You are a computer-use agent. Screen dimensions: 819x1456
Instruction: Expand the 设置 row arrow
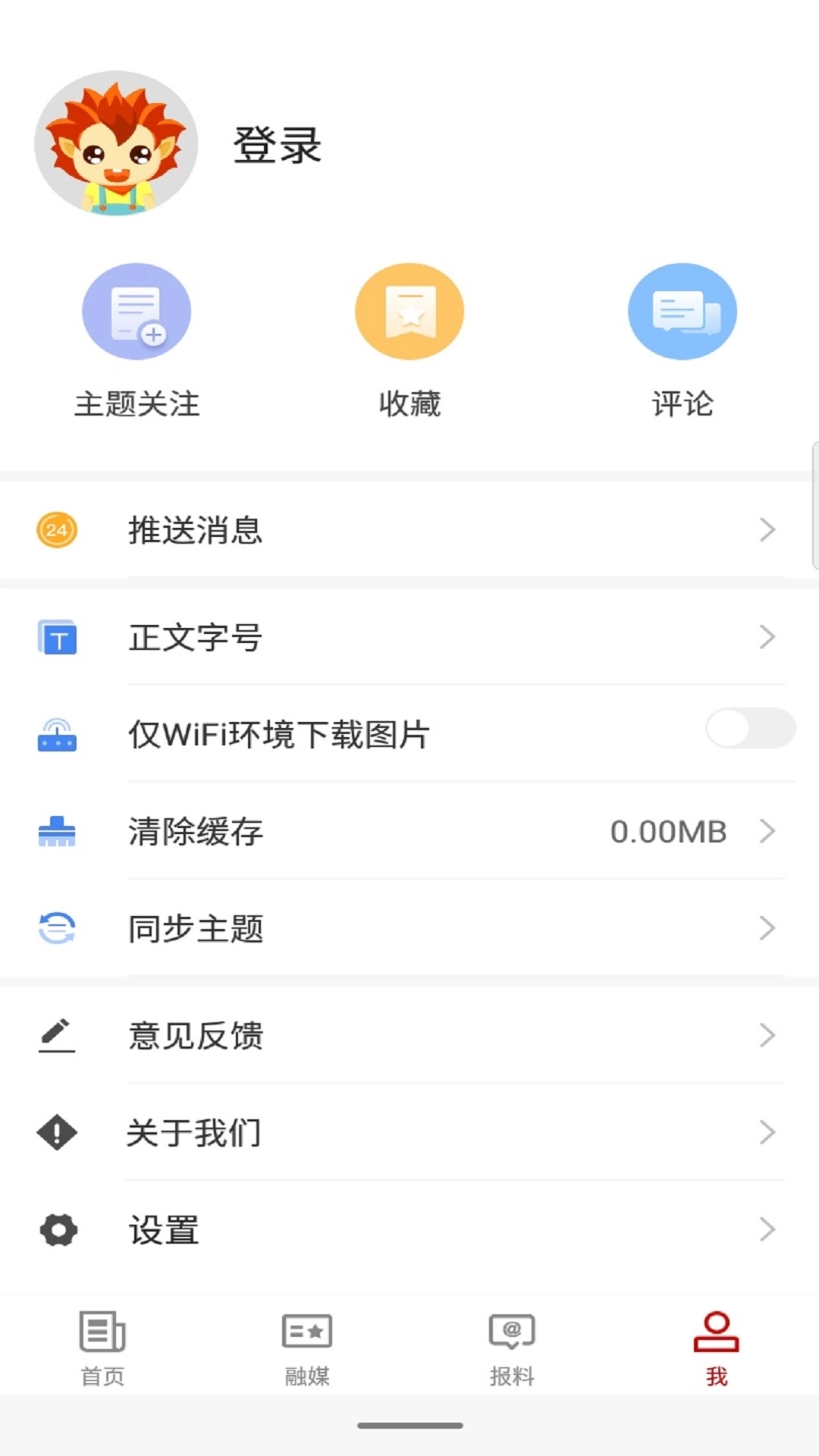(x=767, y=1228)
